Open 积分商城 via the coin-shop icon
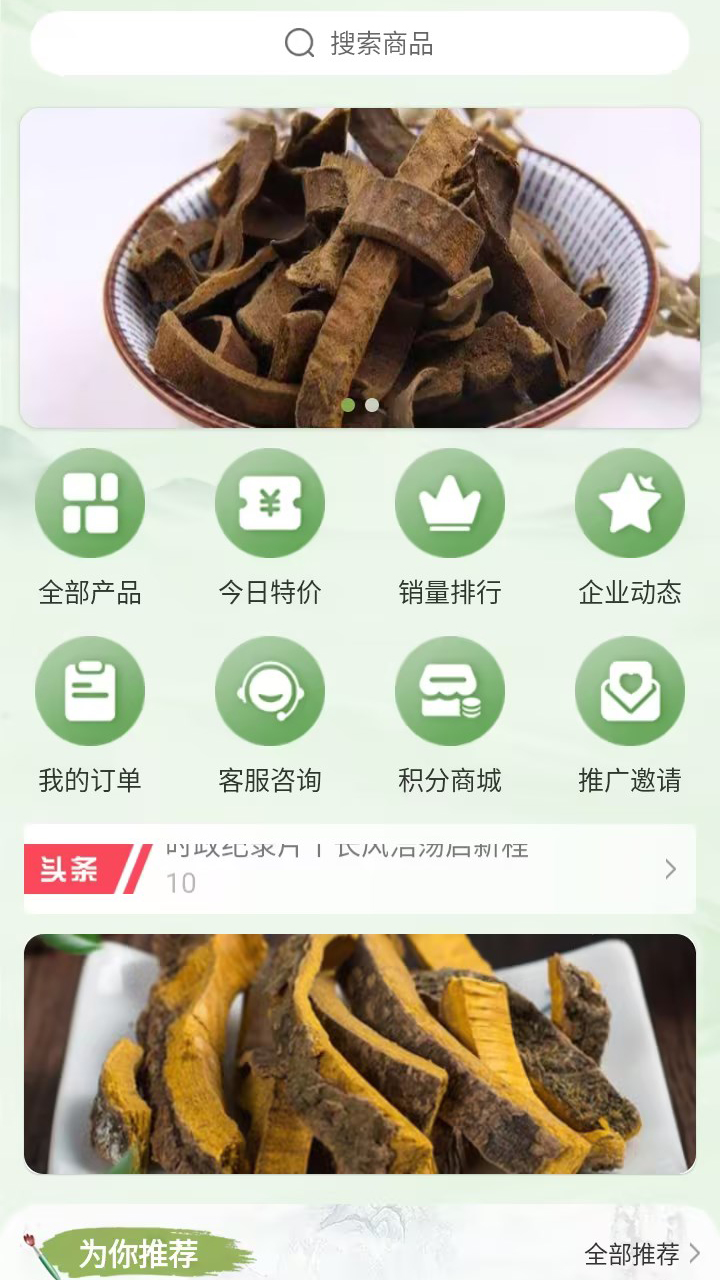 coord(450,690)
